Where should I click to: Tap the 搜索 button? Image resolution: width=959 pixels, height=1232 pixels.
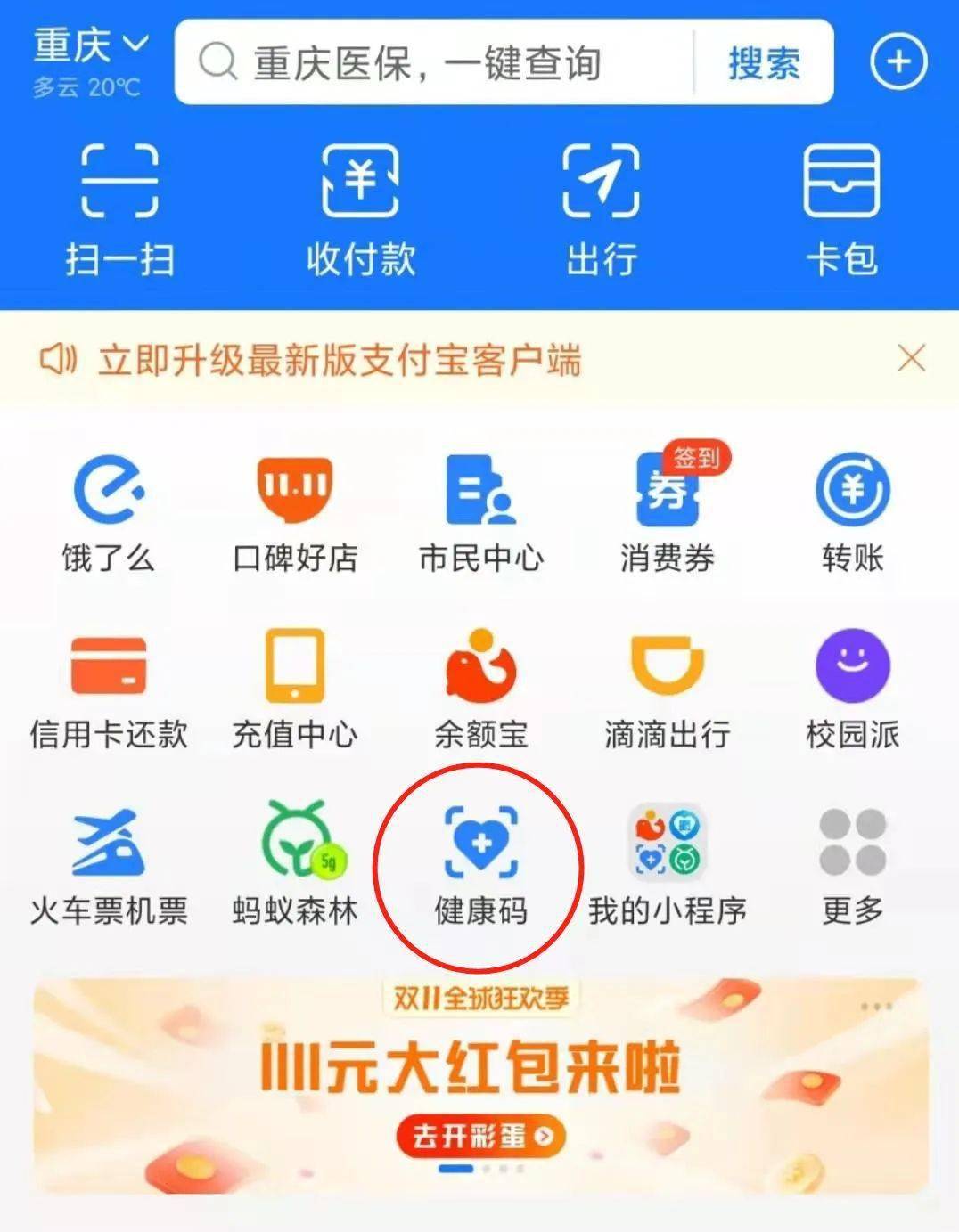coord(764,63)
